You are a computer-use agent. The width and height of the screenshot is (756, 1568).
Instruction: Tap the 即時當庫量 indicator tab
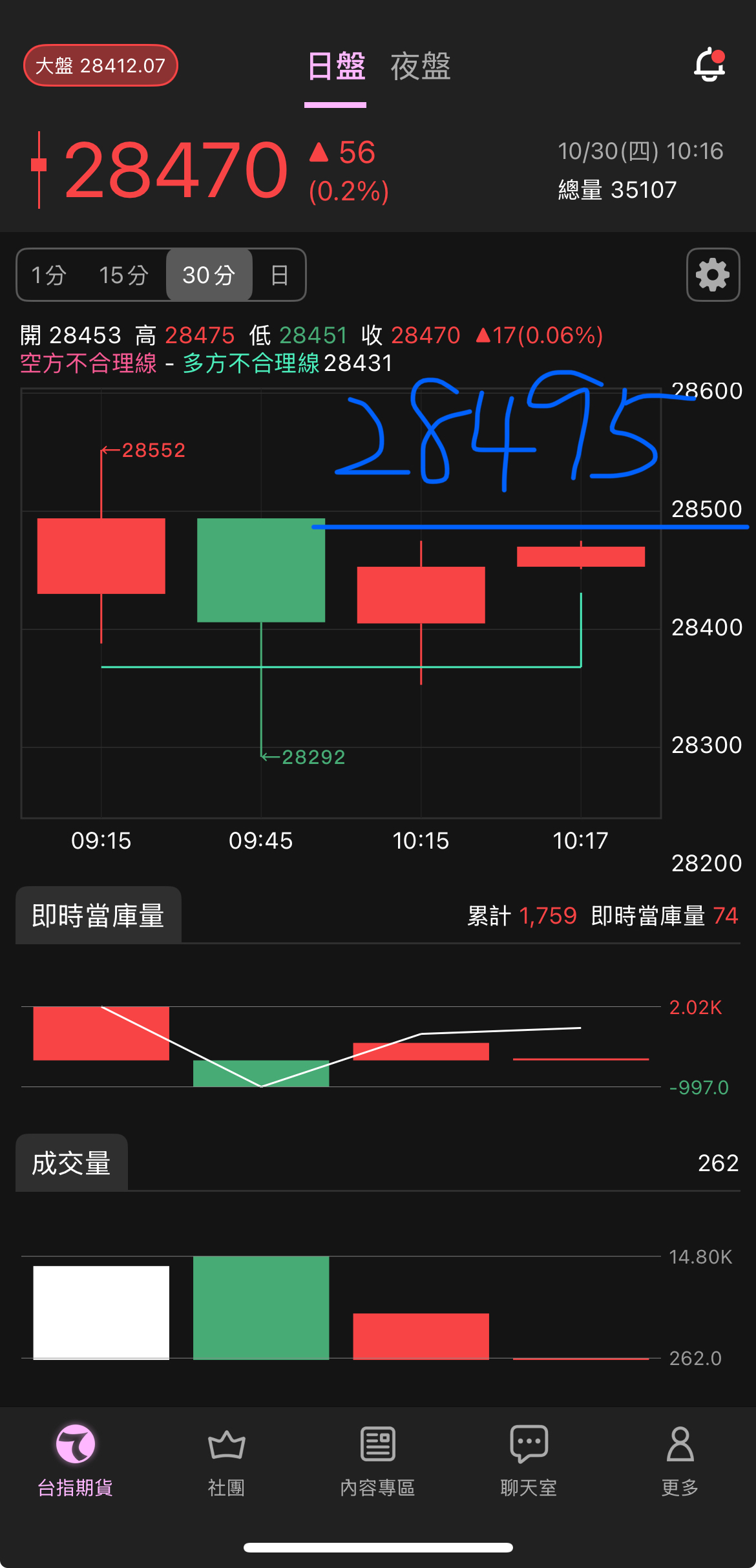click(98, 915)
